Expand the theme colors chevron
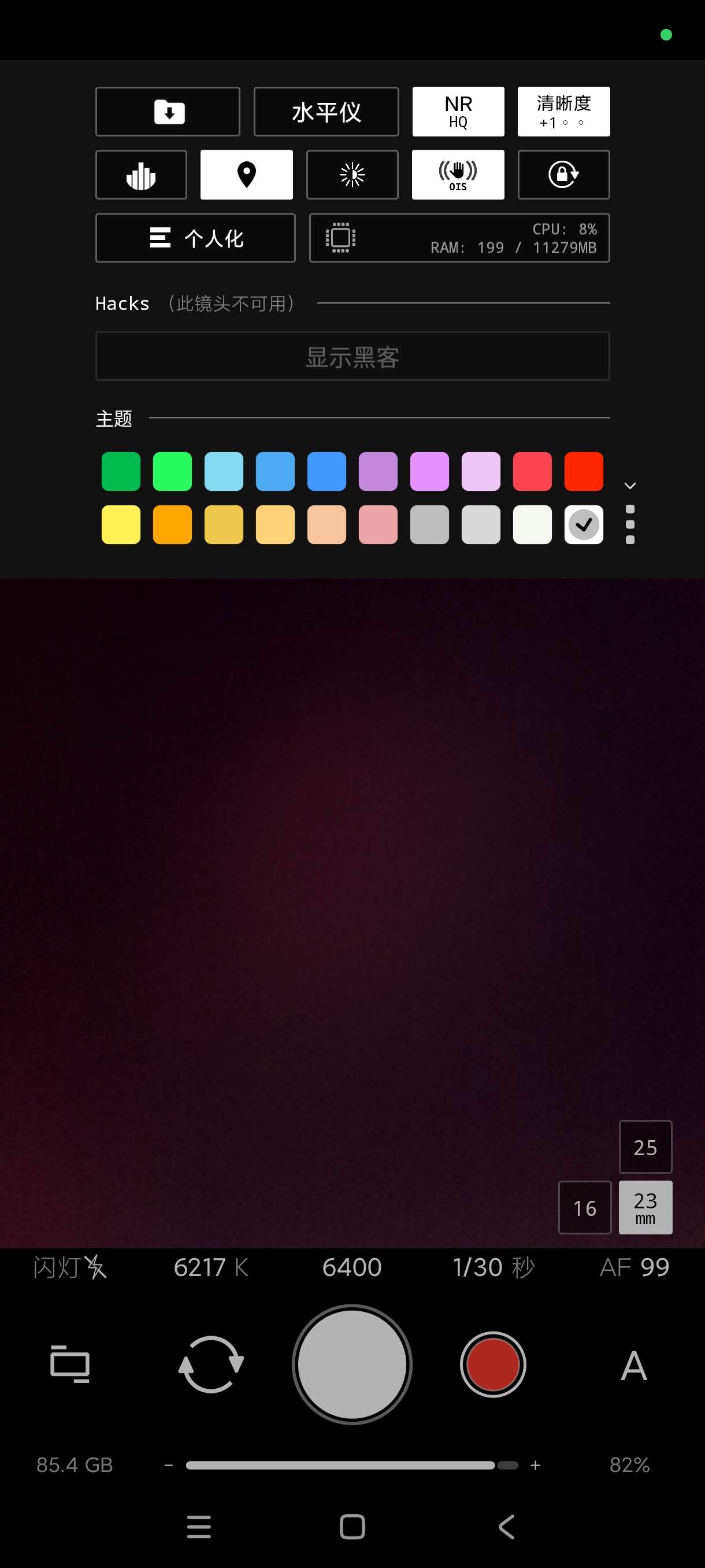This screenshot has height=1568, width=705. click(x=630, y=485)
